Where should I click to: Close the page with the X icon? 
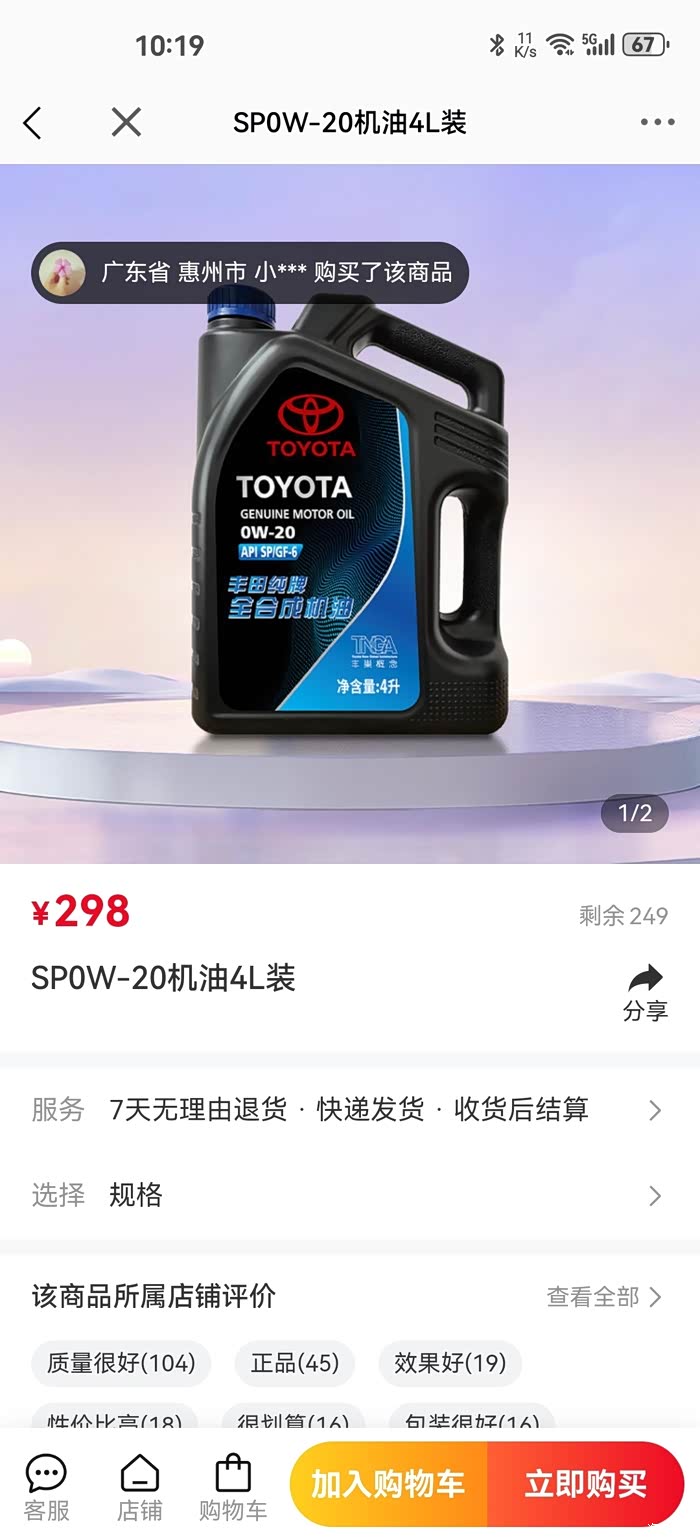click(x=126, y=123)
